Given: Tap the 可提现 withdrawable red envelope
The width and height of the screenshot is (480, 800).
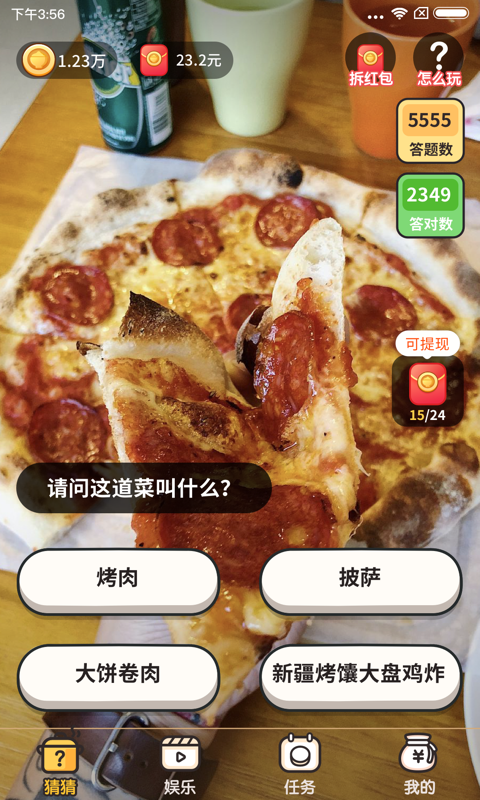Looking at the screenshot, I should click(427, 381).
